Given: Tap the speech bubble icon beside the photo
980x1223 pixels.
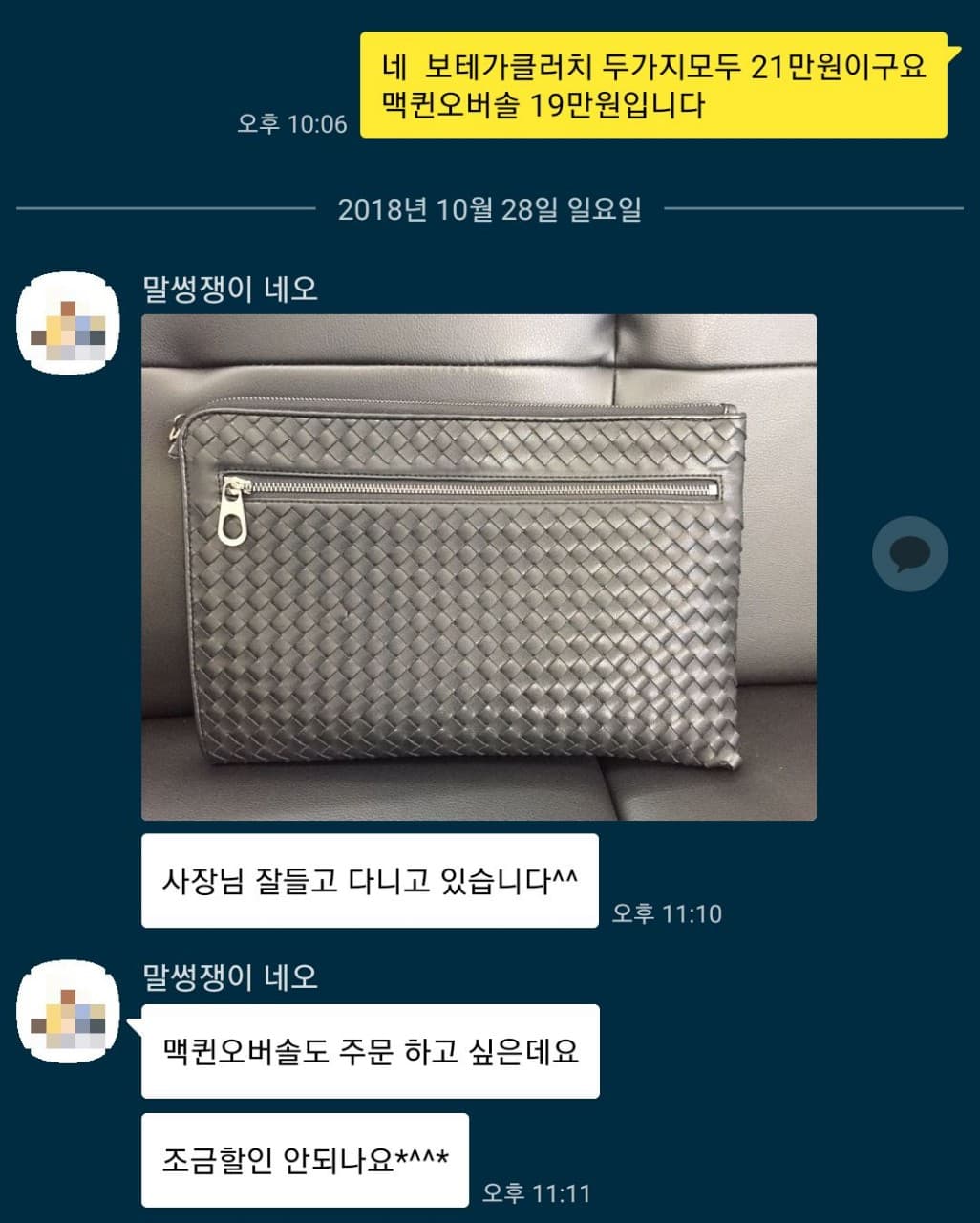Looking at the screenshot, I should (x=909, y=553).
